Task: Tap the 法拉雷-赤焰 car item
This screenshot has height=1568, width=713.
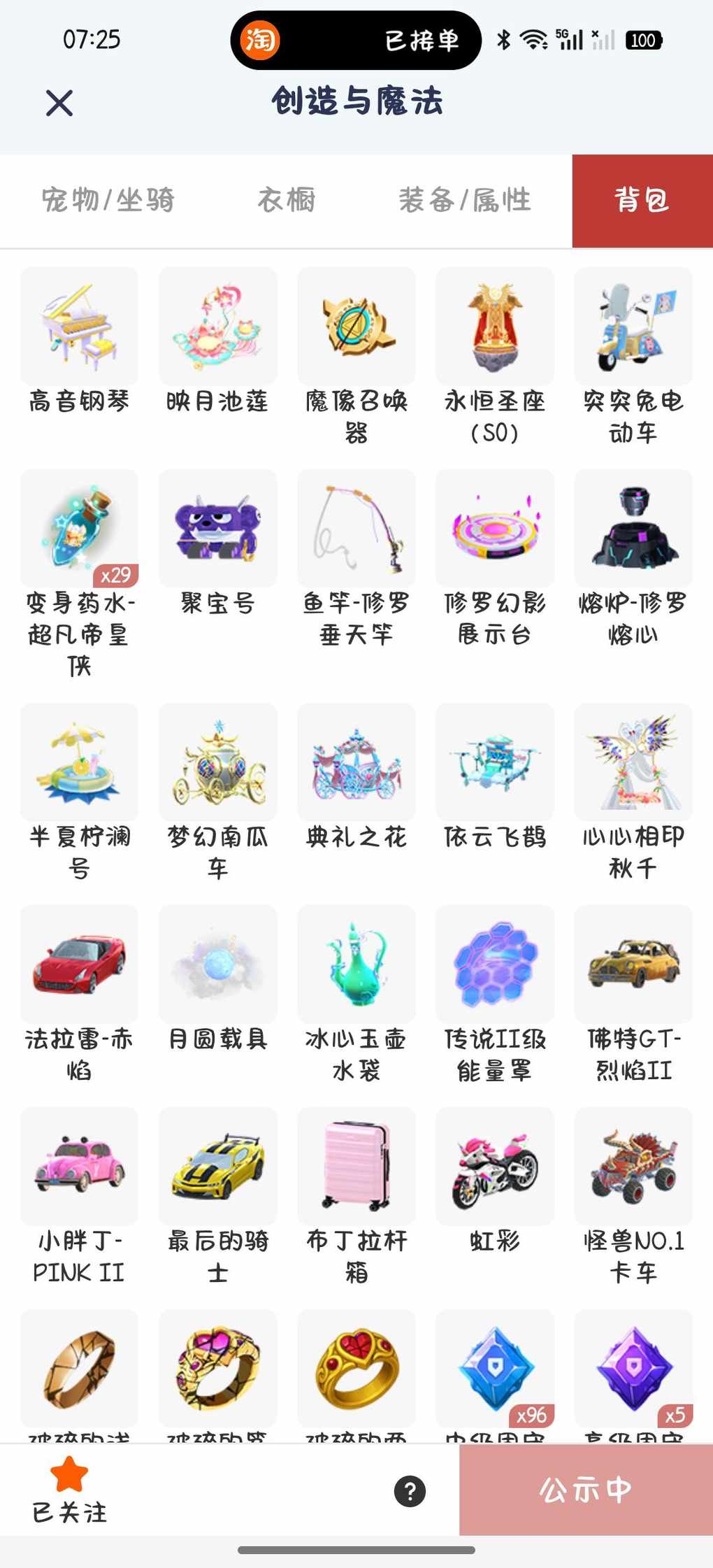Action: (x=79, y=994)
